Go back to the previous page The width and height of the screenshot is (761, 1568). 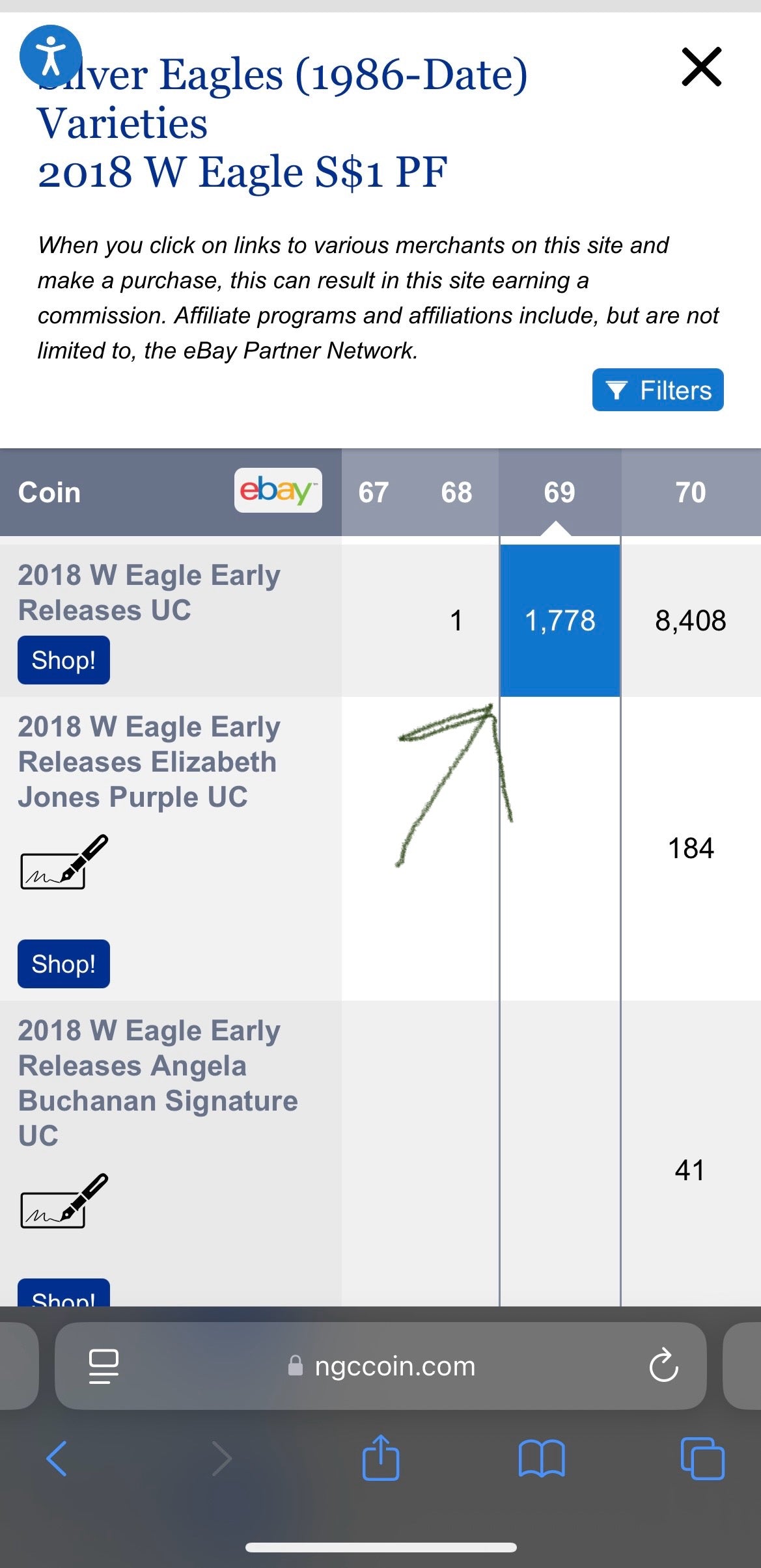coord(57,1459)
